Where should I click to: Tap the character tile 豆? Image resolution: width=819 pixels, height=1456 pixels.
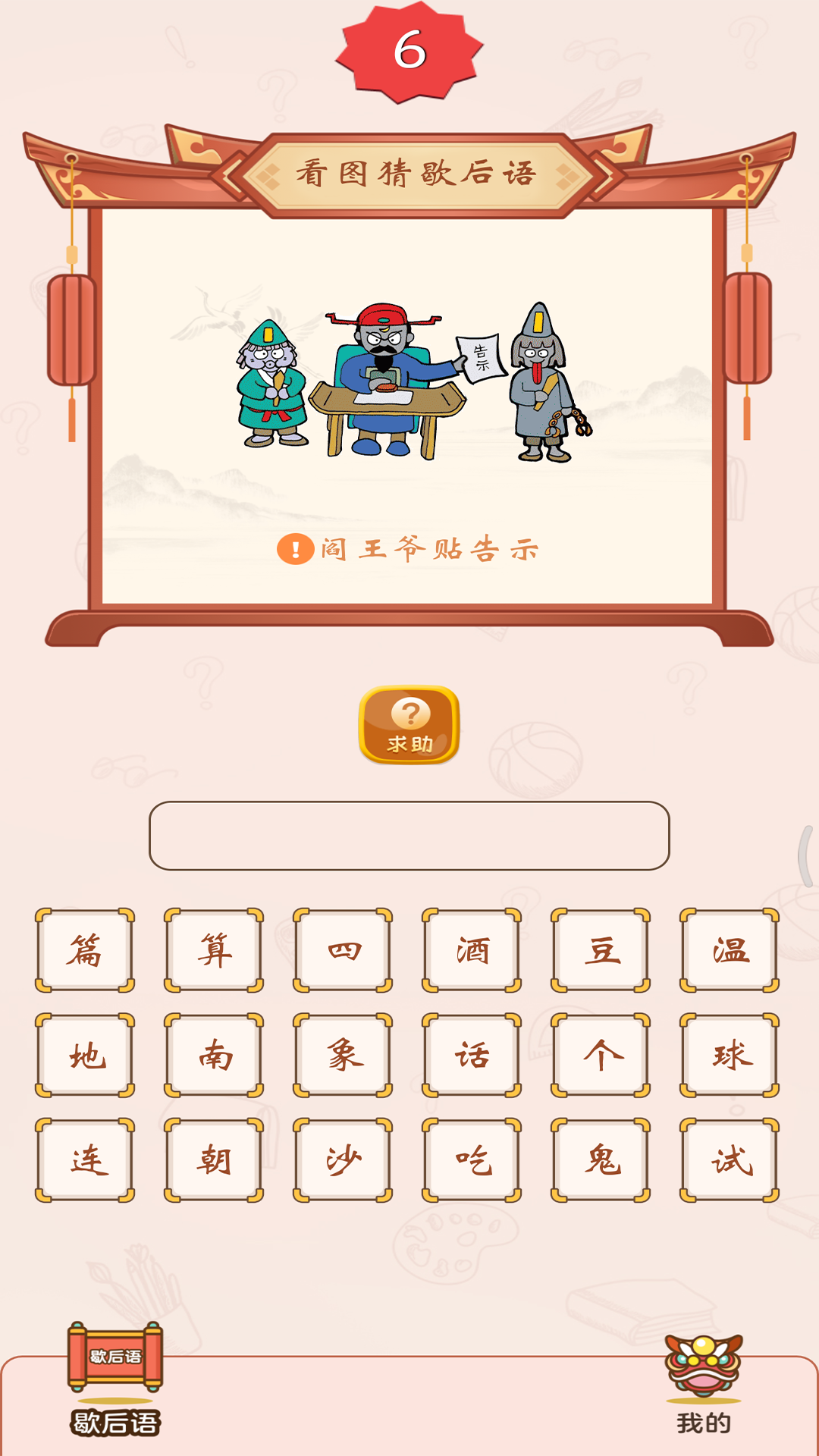pos(601,950)
